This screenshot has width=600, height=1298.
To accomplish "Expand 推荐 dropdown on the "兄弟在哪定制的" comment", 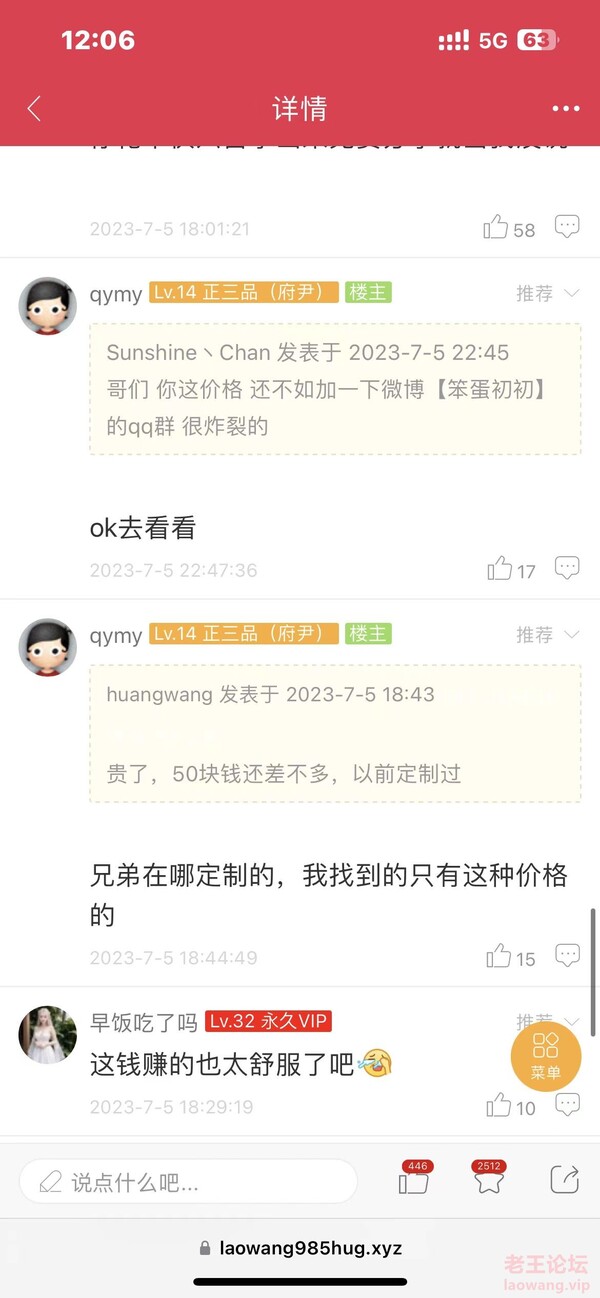I will tap(547, 634).
